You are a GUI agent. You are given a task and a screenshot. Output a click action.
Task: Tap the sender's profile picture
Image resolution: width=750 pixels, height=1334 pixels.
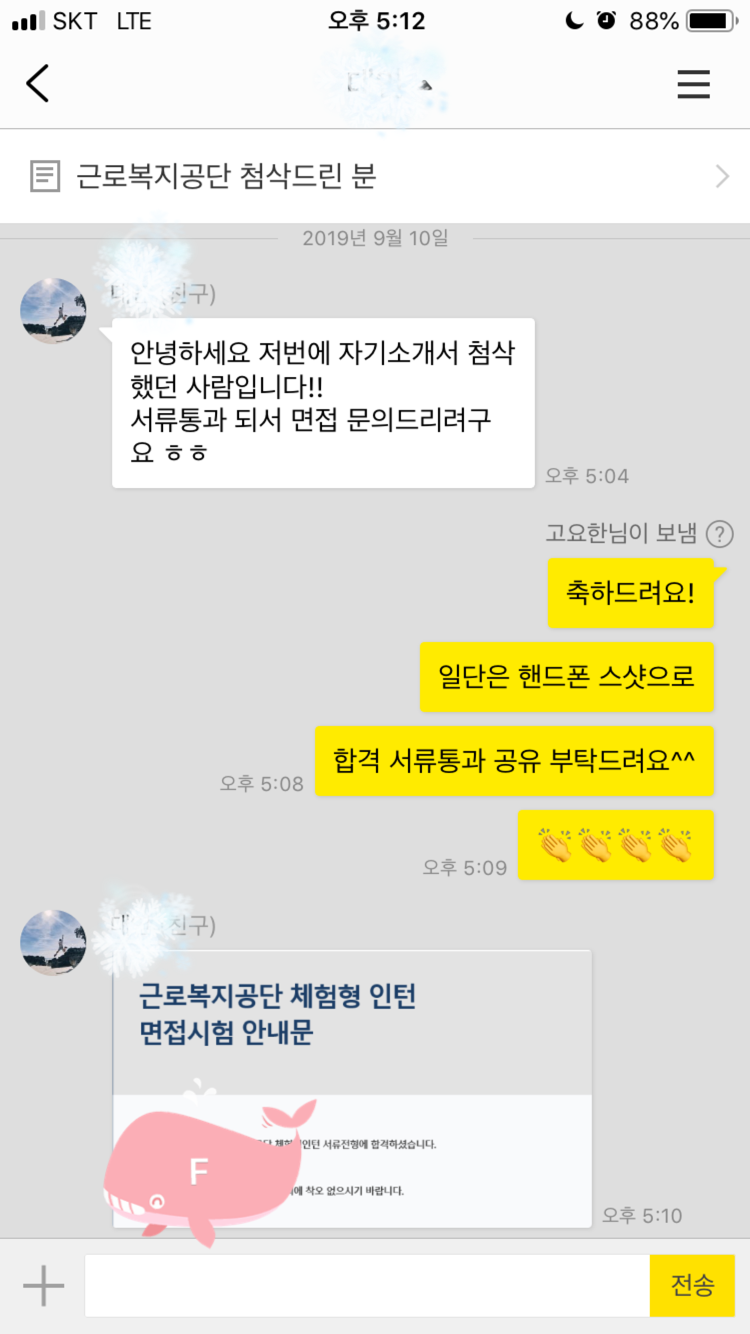coord(53,311)
